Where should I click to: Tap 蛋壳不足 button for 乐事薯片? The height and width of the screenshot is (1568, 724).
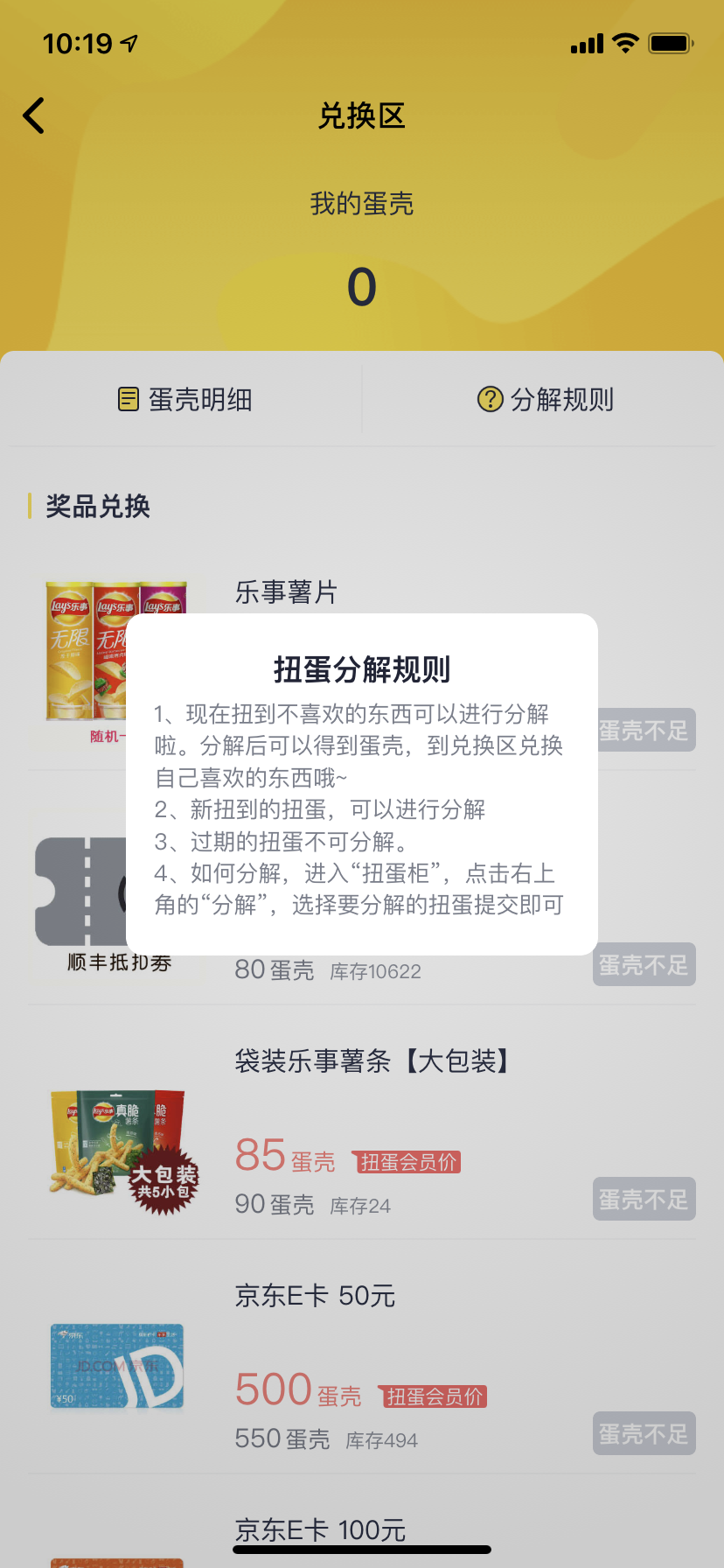pyautogui.click(x=644, y=731)
